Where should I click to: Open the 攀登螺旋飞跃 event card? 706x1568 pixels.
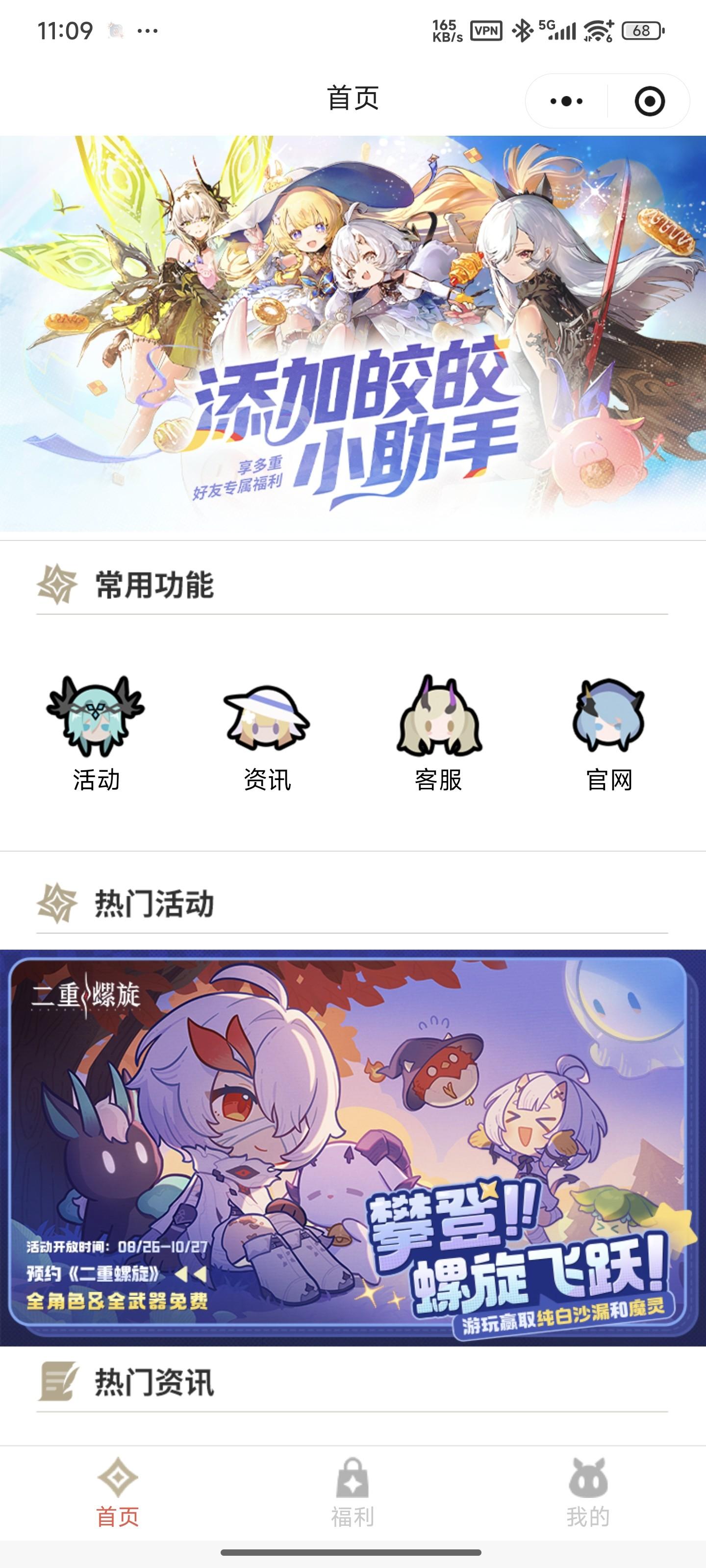[353, 1148]
